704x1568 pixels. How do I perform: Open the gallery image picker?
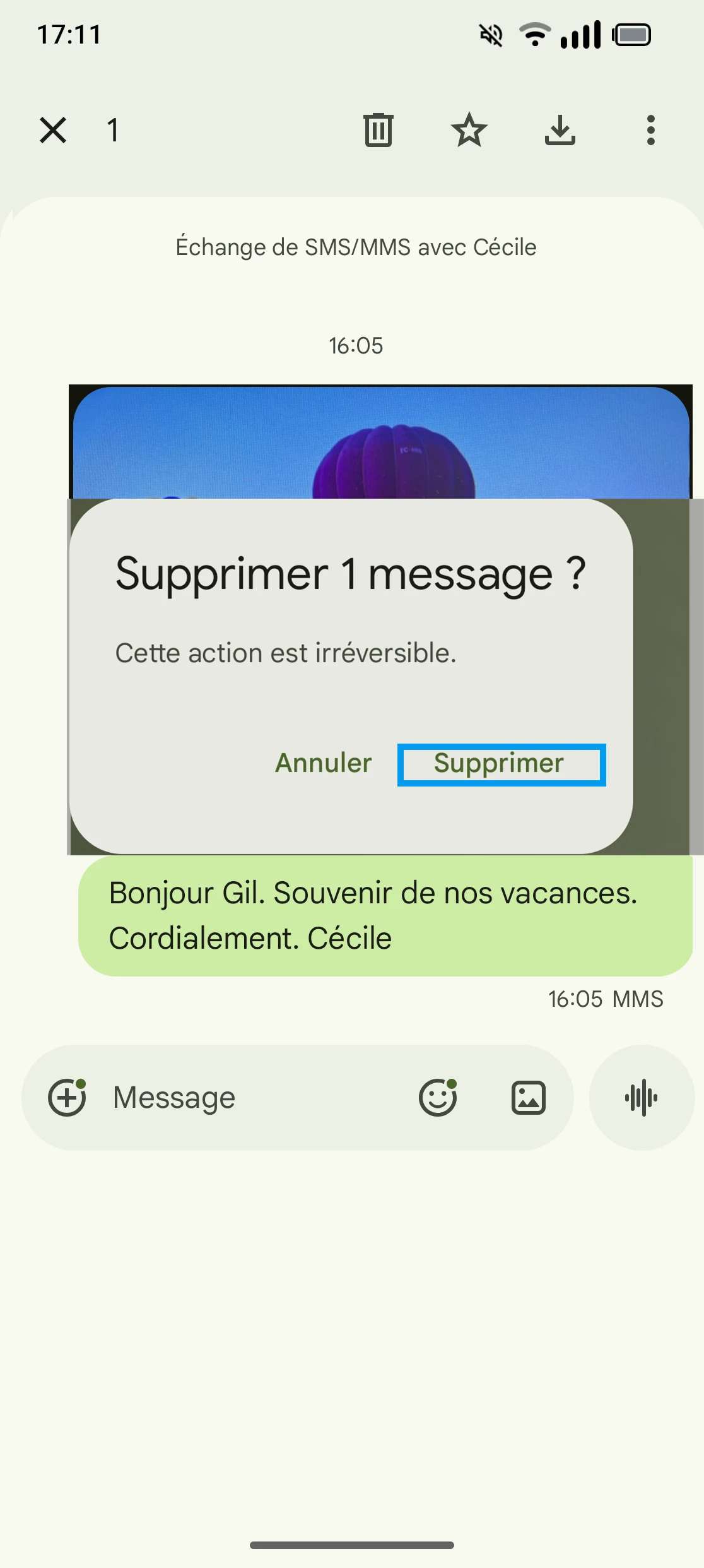tap(528, 1097)
